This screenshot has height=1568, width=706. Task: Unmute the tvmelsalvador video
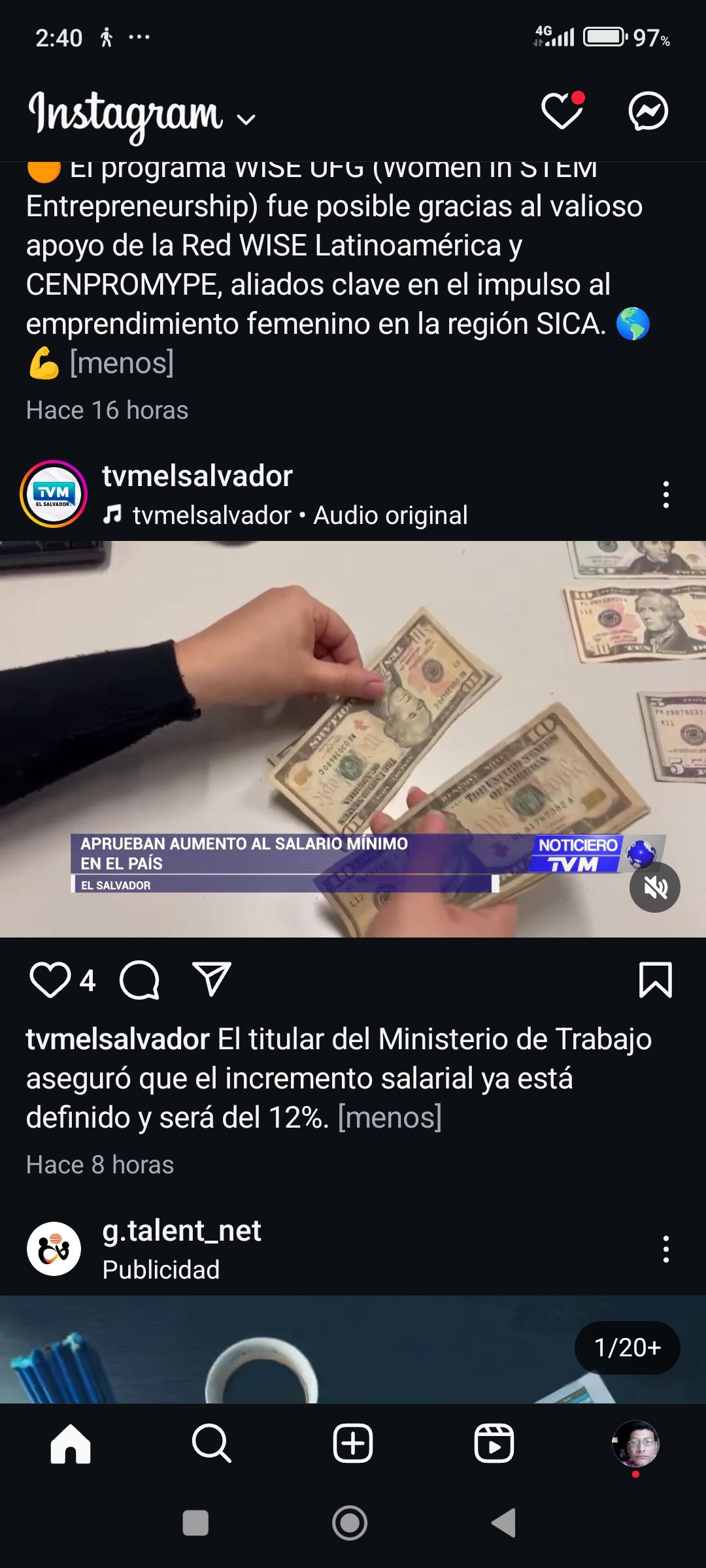coord(654,887)
